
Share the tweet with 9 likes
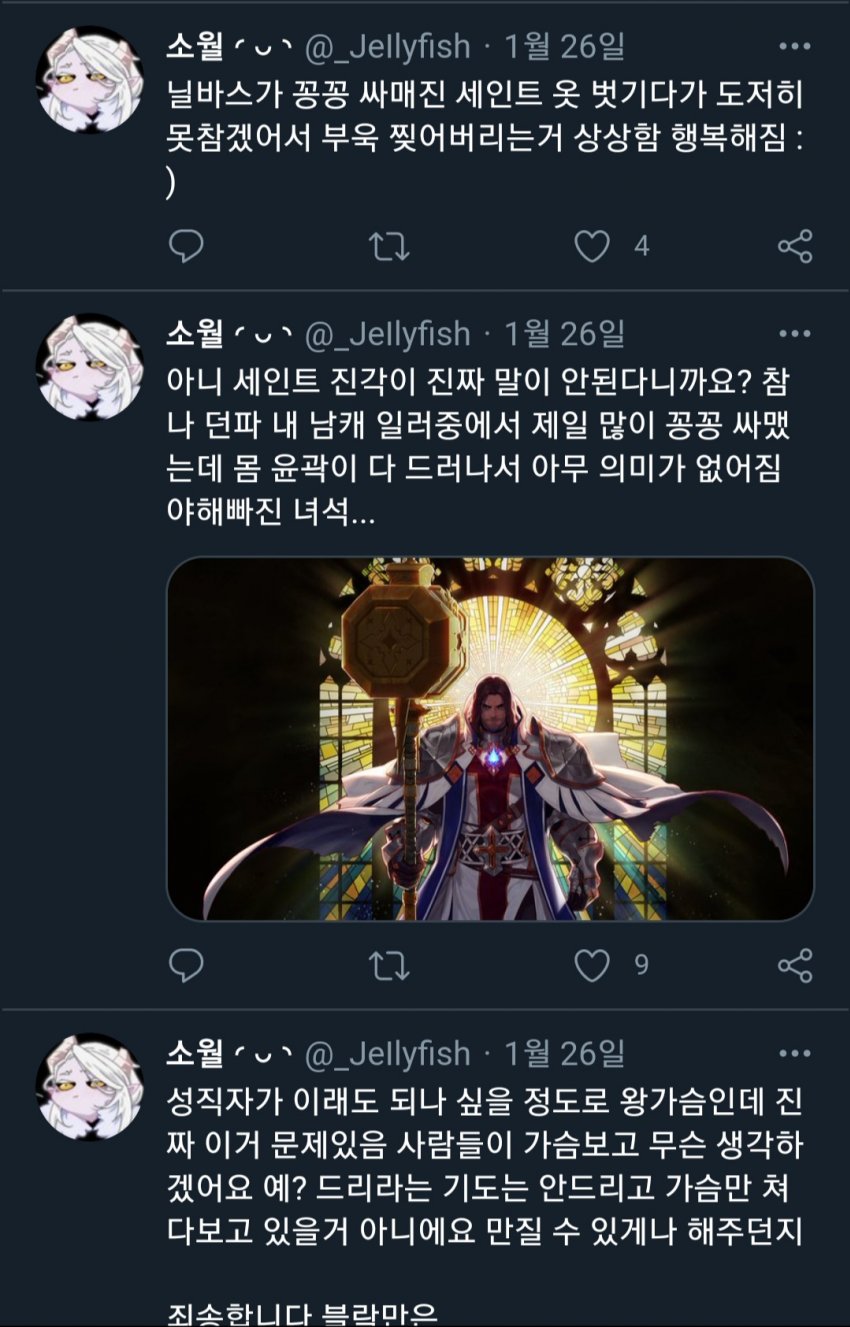click(x=795, y=964)
